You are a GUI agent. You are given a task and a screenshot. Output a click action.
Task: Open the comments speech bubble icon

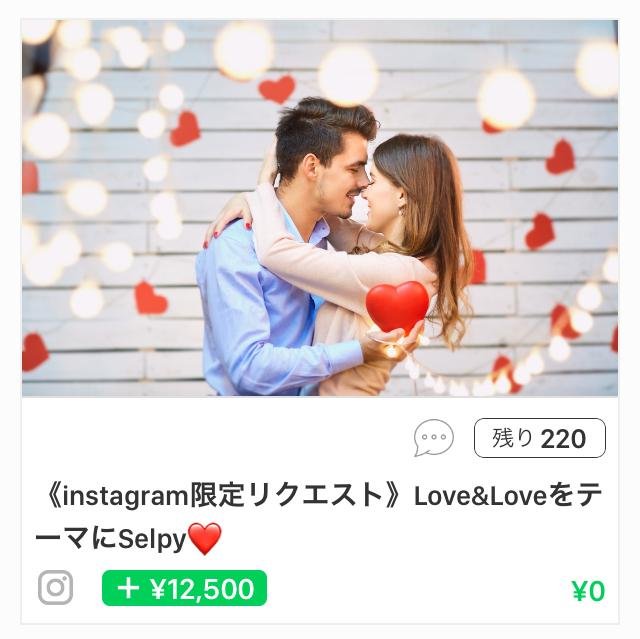[x=433, y=438]
